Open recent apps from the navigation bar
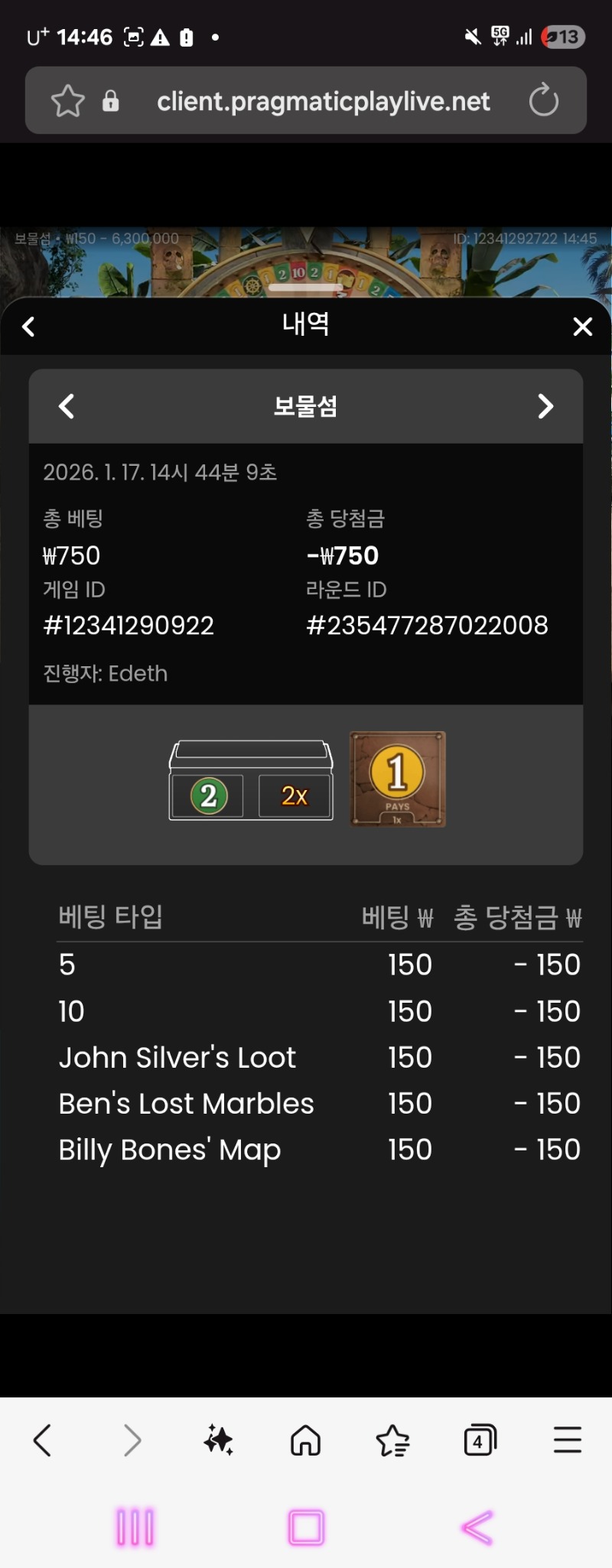 coord(135,1527)
